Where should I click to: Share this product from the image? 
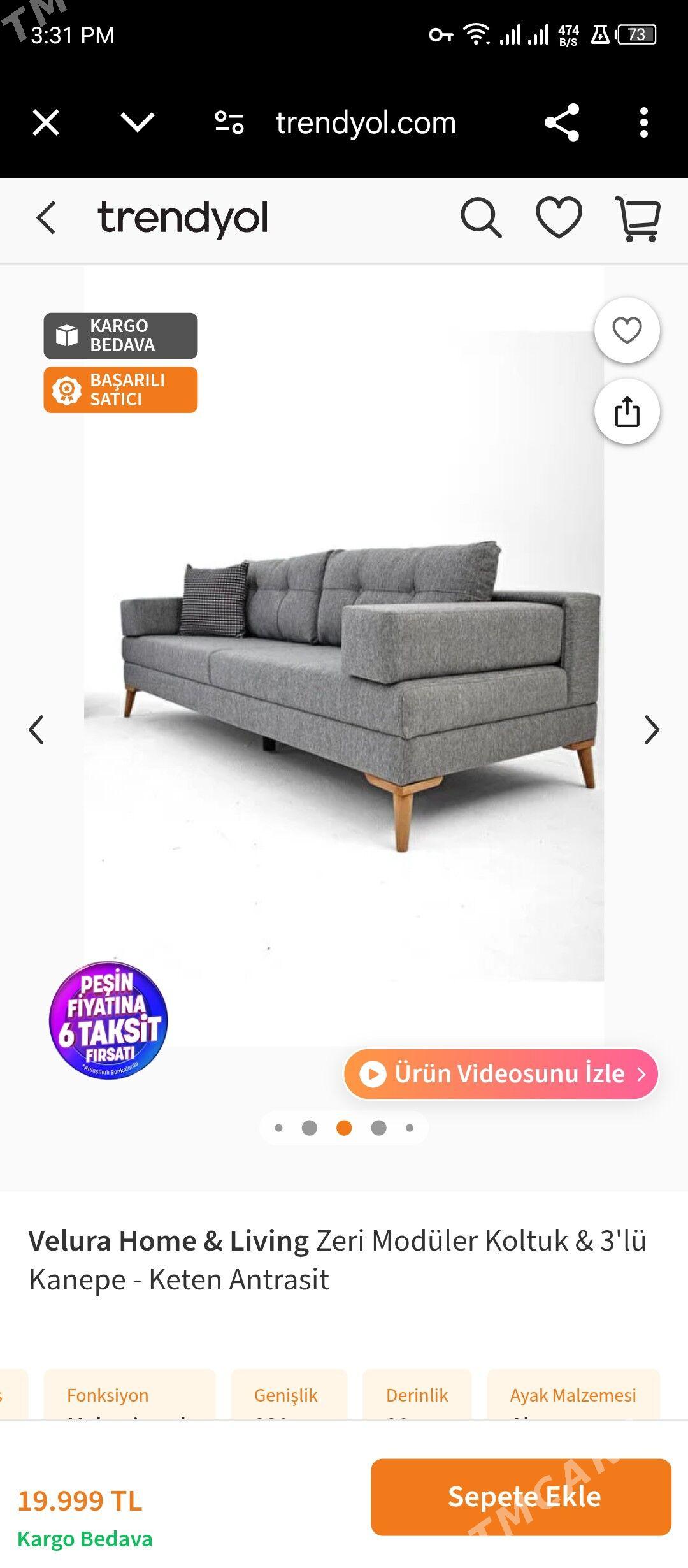627,411
